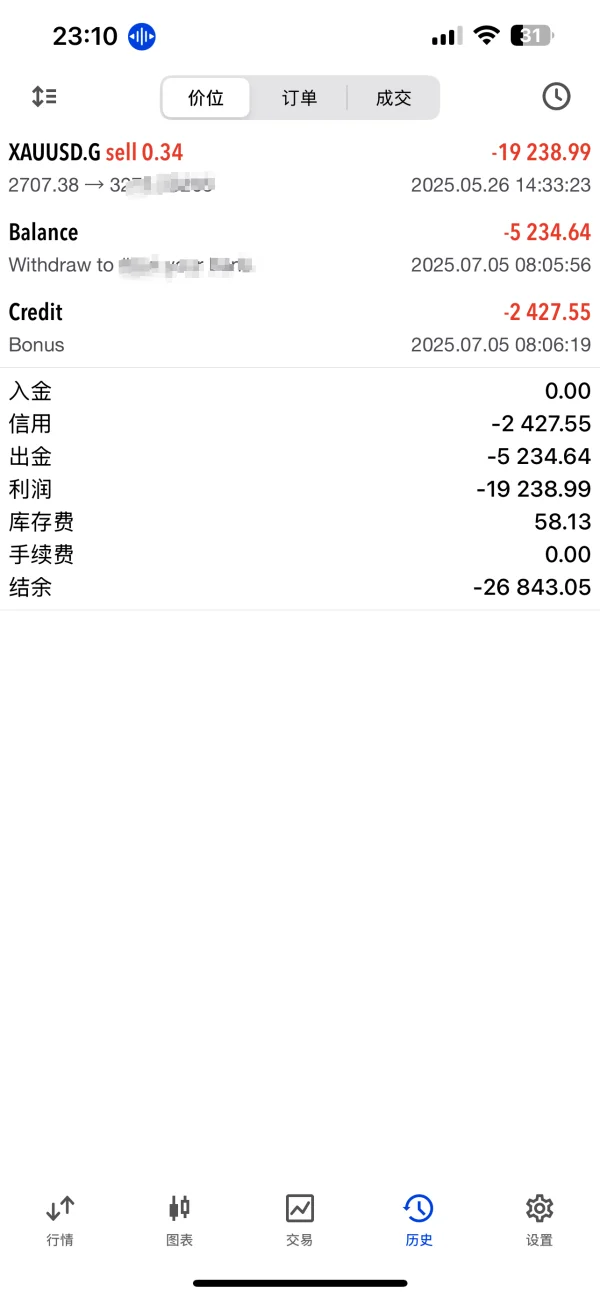This screenshot has height=1298, width=600.
Task: Open the history period clock icon
Action: pos(556,97)
